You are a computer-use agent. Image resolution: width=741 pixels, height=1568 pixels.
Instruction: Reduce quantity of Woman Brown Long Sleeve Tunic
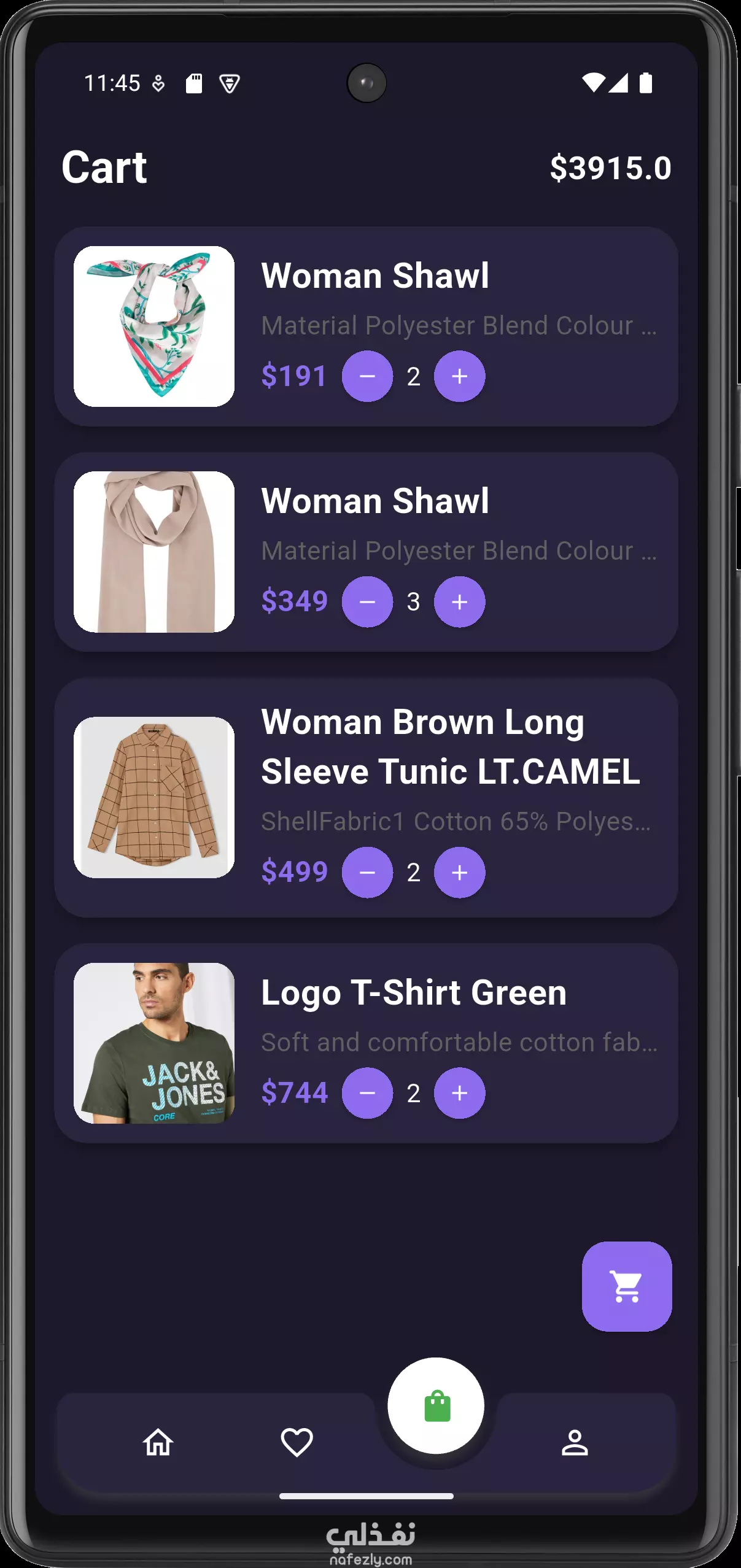coord(367,873)
